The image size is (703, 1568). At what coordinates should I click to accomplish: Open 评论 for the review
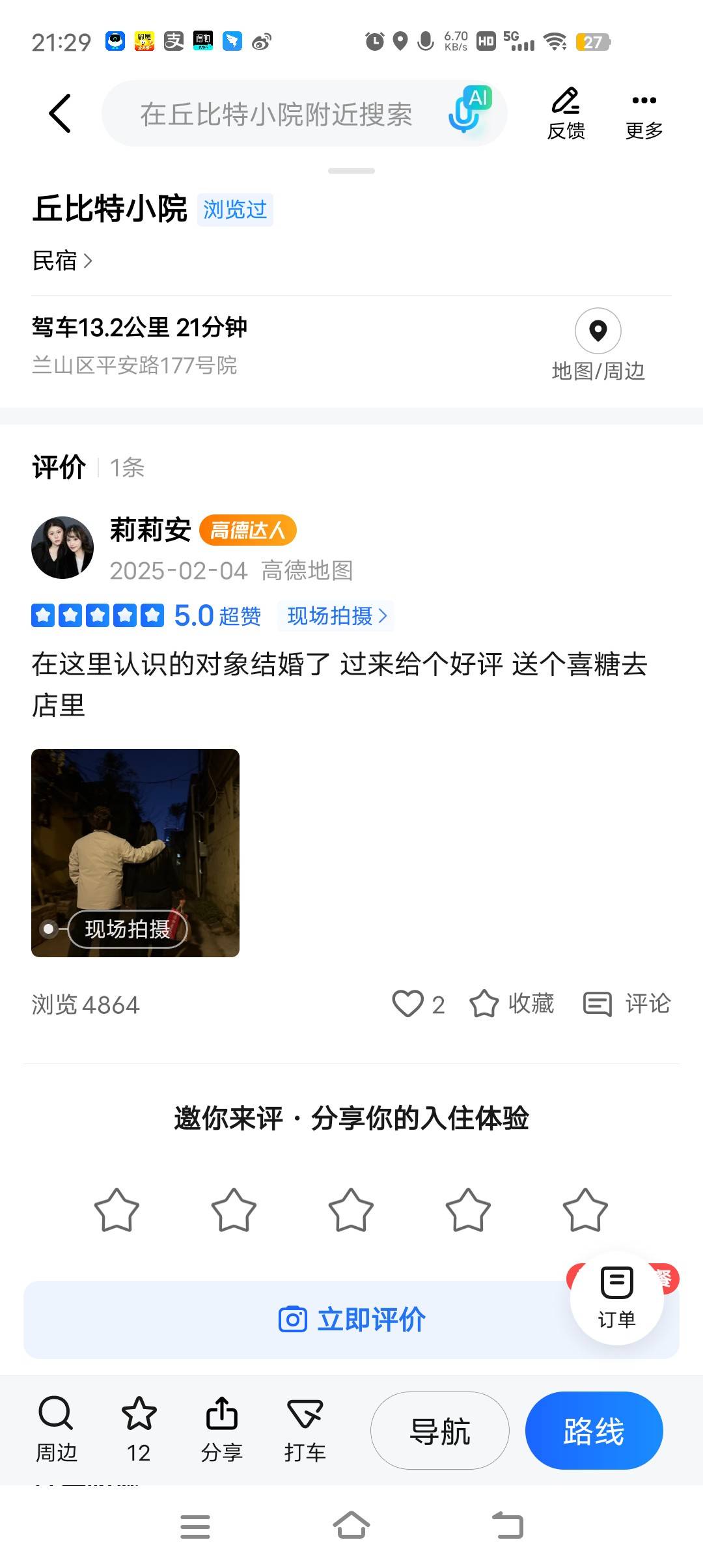click(626, 1003)
